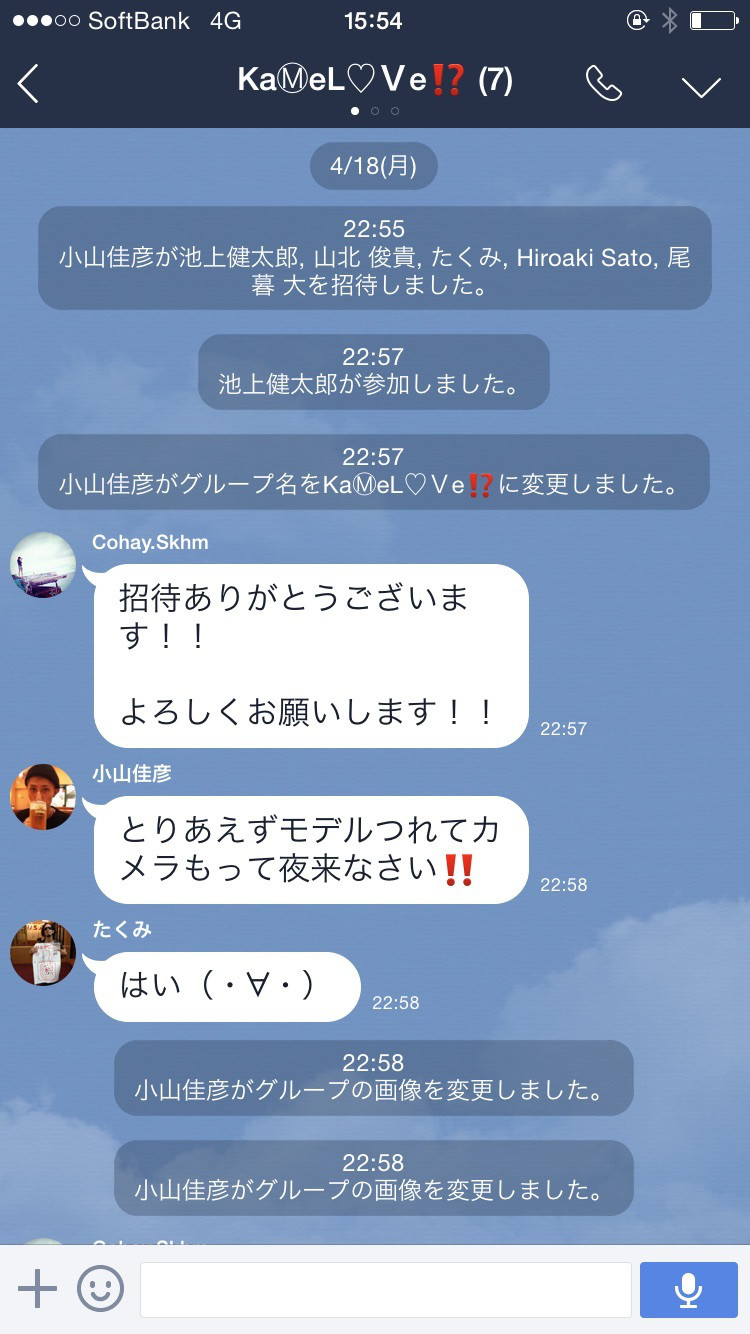Tap the microphone voice message button
Screen dimensions: 750x1334
[x=687, y=1289]
